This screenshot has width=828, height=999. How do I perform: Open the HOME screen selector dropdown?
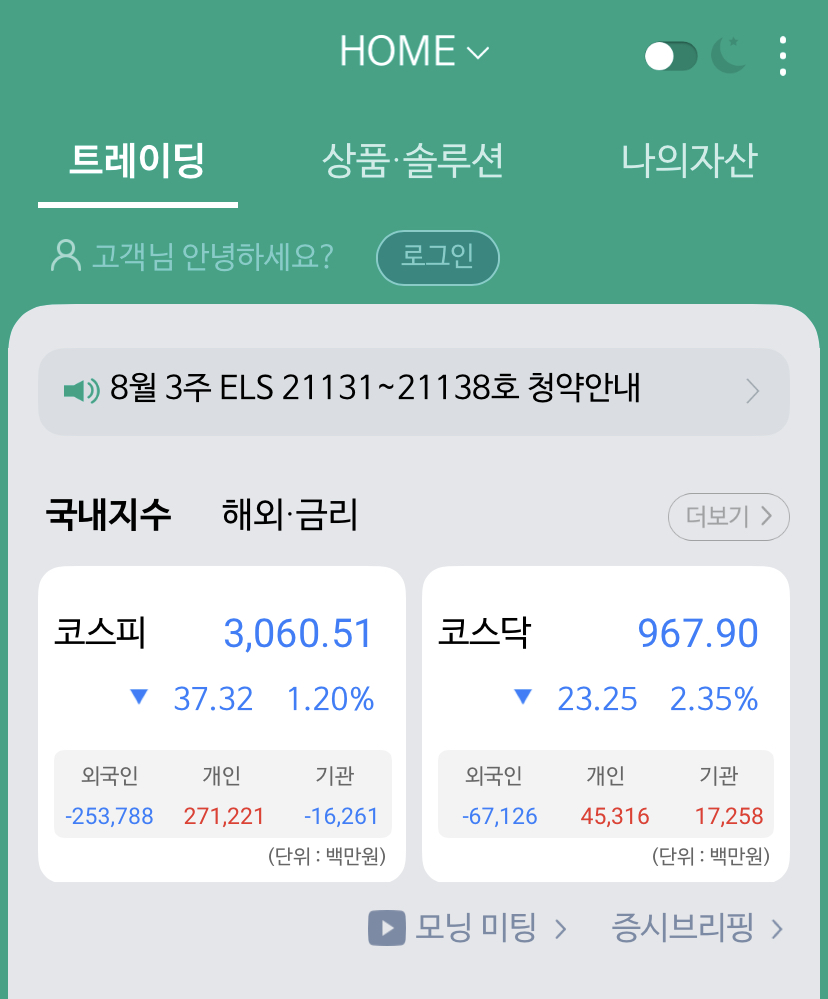pyautogui.click(x=413, y=52)
